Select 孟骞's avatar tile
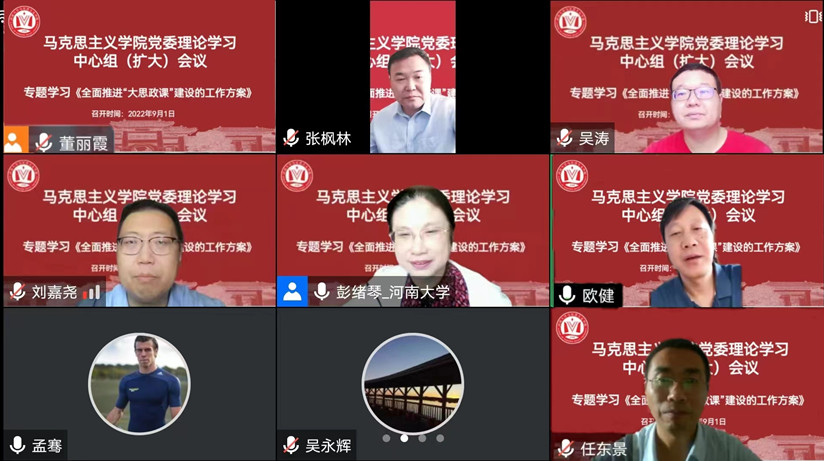 pyautogui.click(x=138, y=383)
